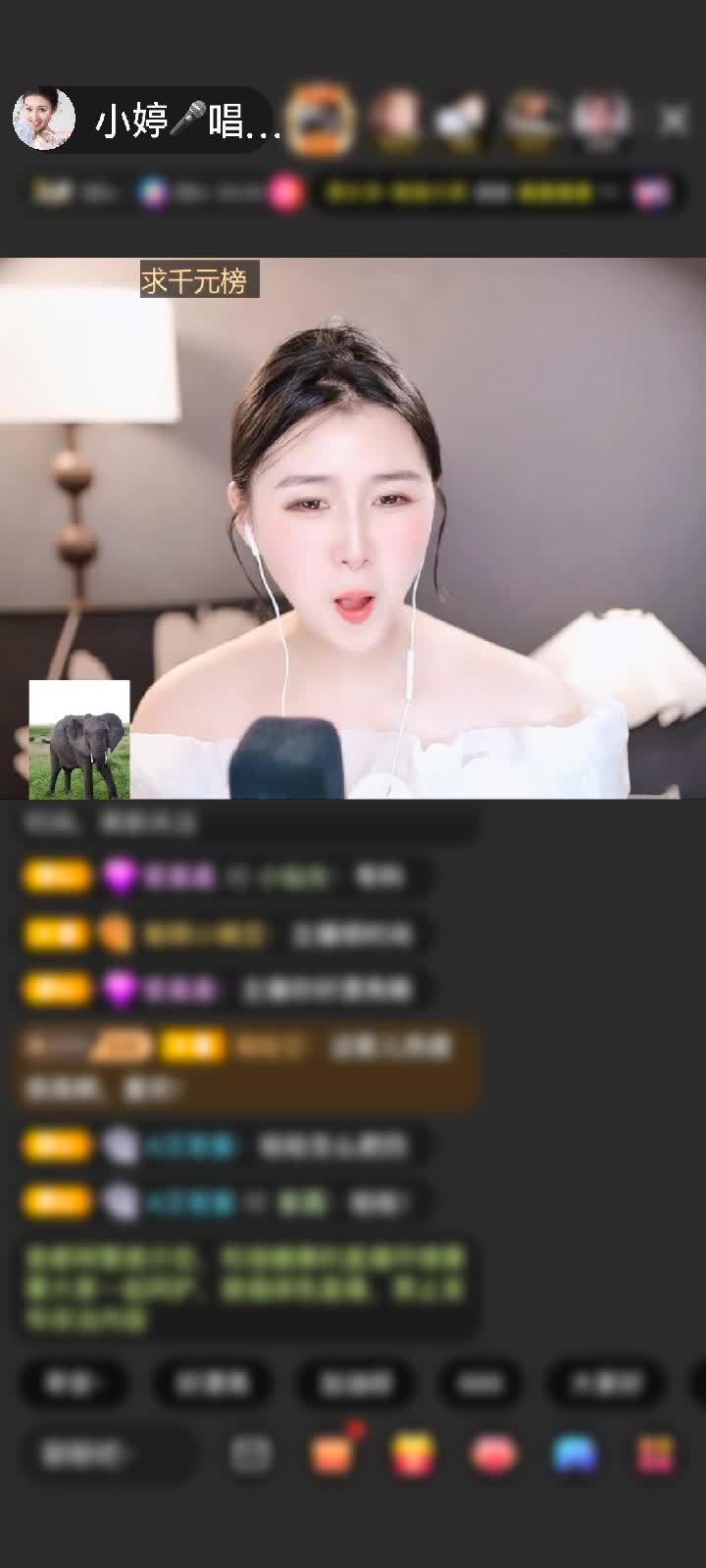Tap the purple fan badge in chat
This screenshot has width=706, height=1568.
coord(118,875)
